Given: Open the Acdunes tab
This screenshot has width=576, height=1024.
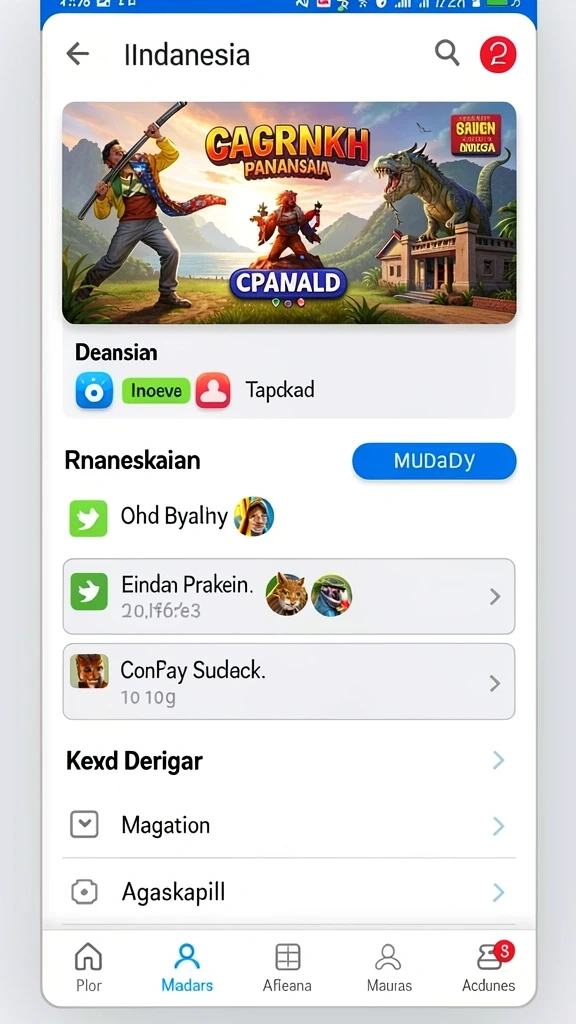Looking at the screenshot, I should 488,967.
